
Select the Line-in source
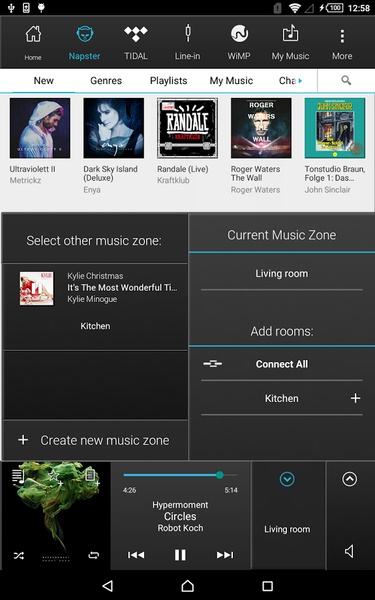187,43
